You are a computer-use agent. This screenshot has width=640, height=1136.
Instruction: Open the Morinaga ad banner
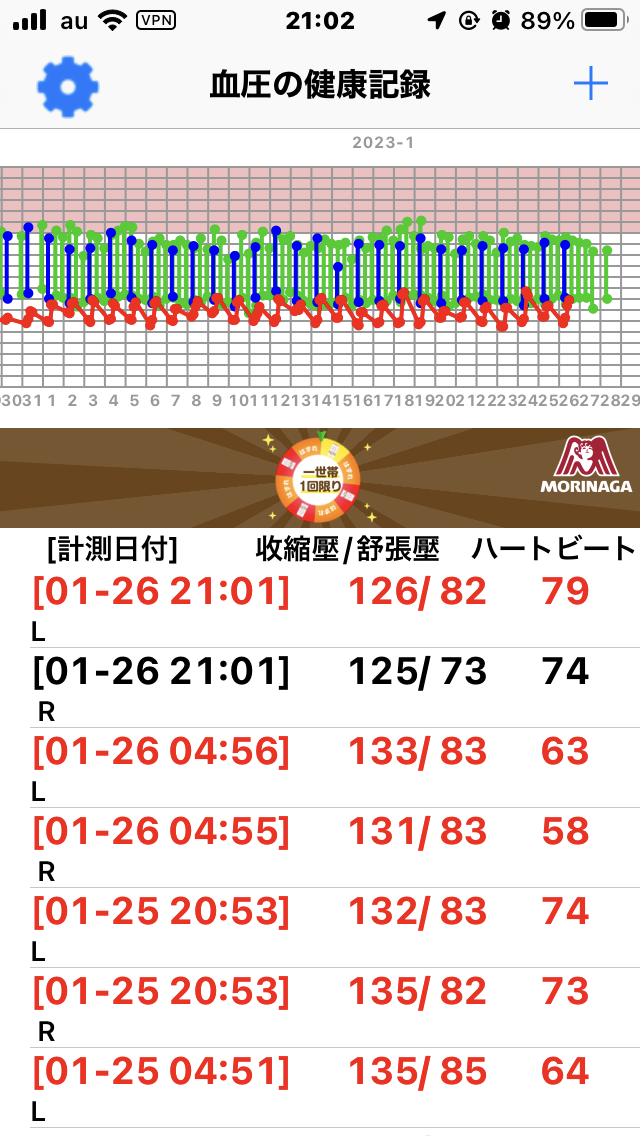tap(320, 477)
